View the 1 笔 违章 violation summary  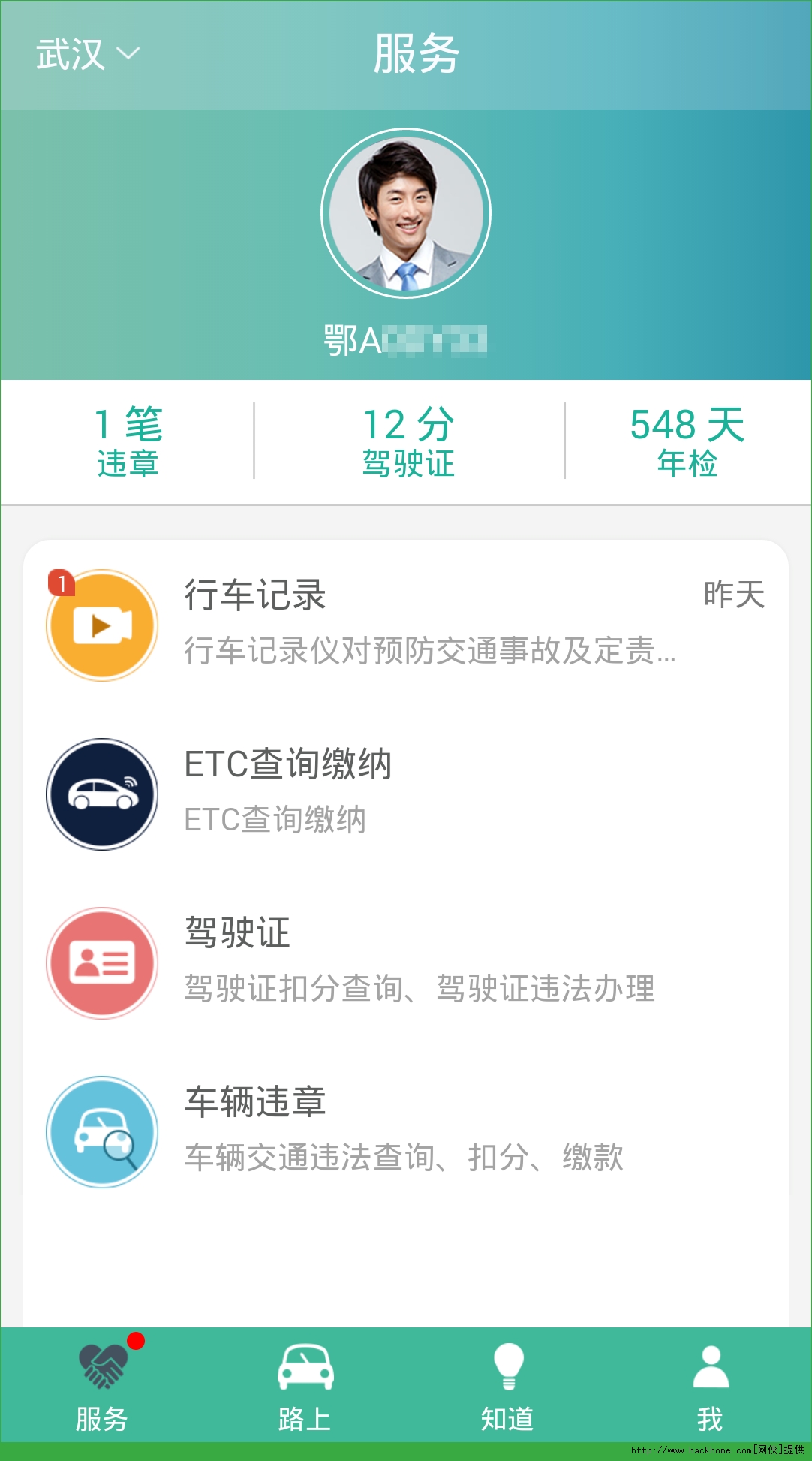click(128, 441)
